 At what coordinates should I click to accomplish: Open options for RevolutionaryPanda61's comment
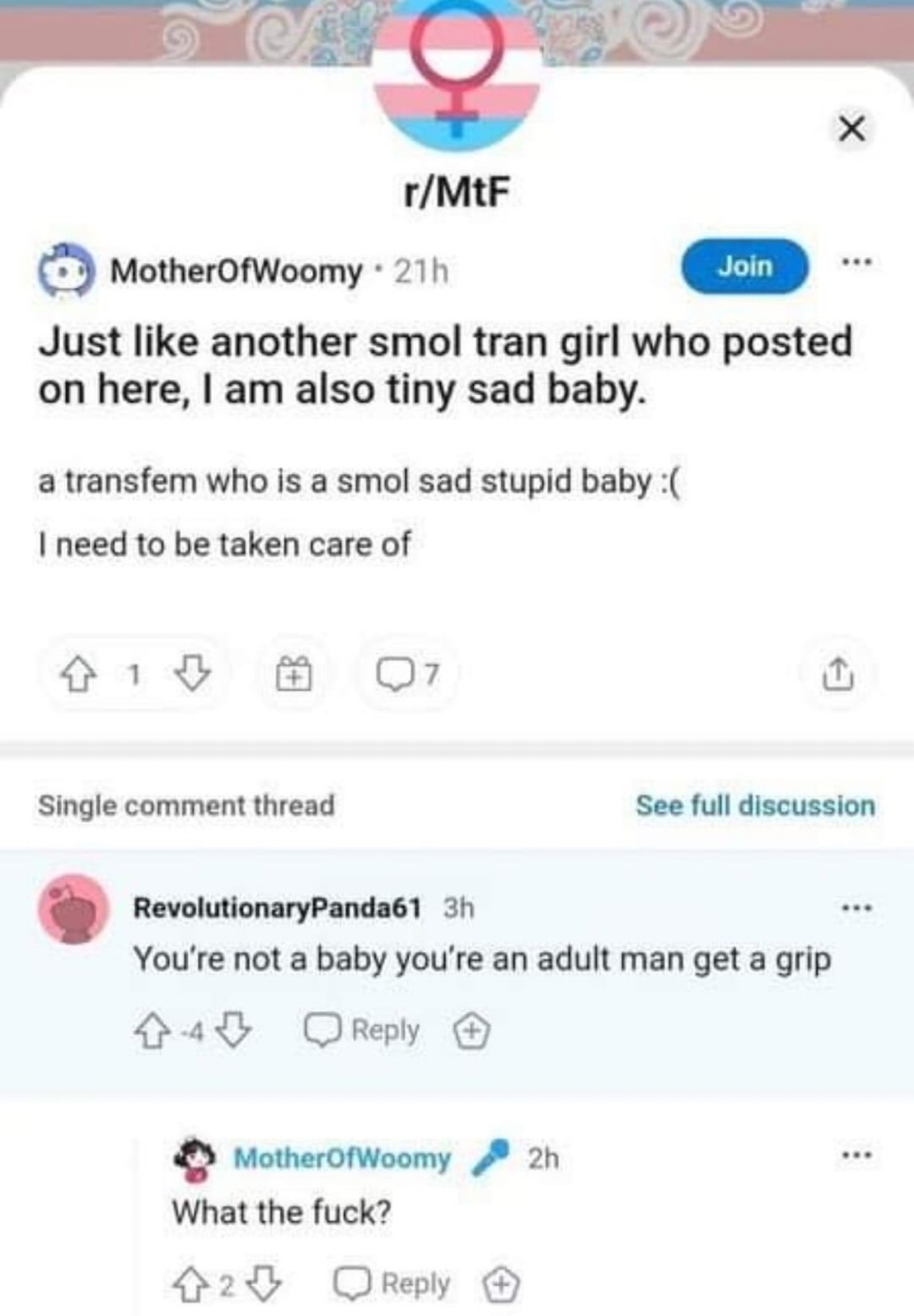(856, 909)
